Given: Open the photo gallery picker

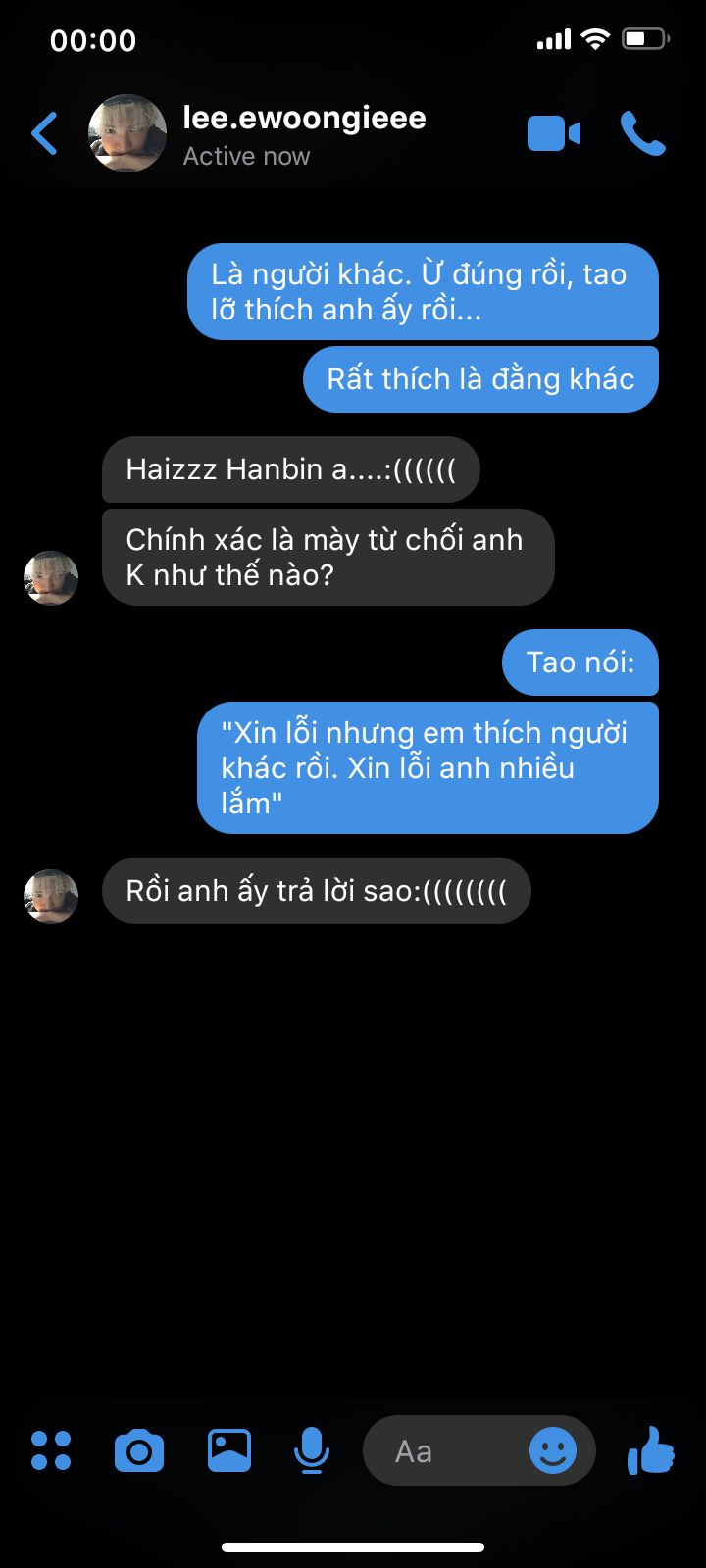Looking at the screenshot, I should [x=228, y=1450].
